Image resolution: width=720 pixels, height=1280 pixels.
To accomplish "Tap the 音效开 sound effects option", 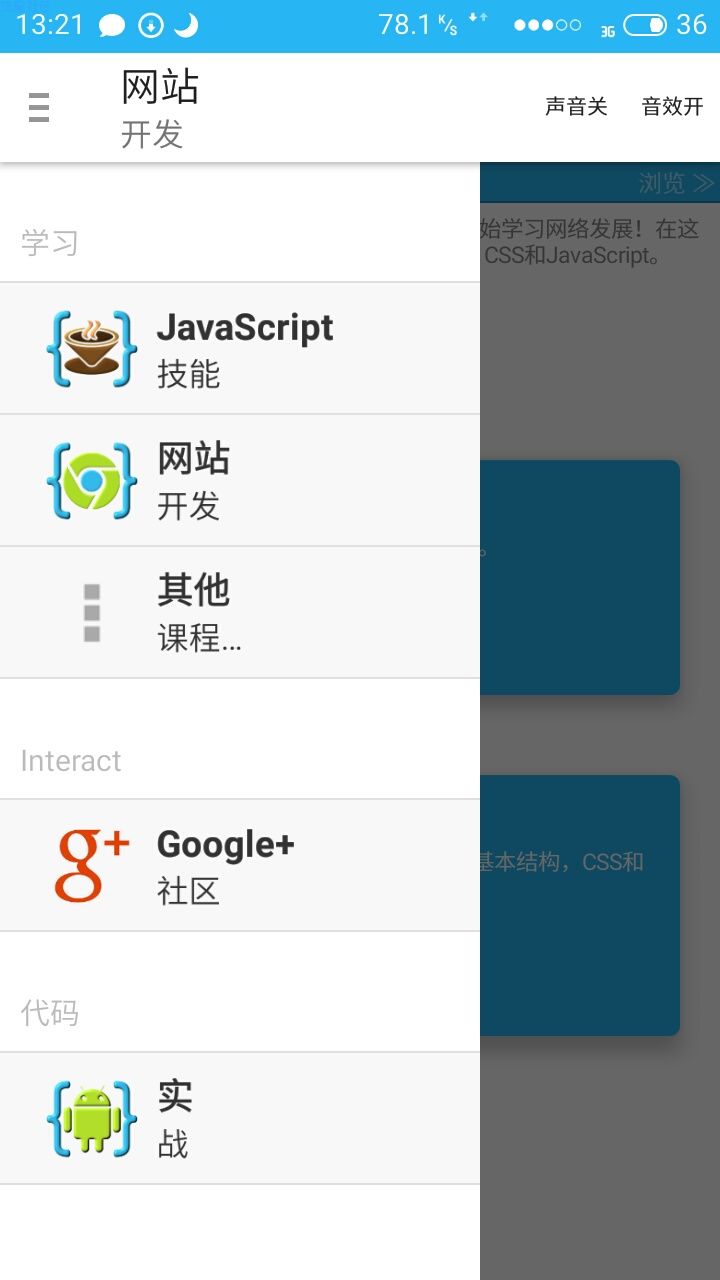I will [672, 107].
